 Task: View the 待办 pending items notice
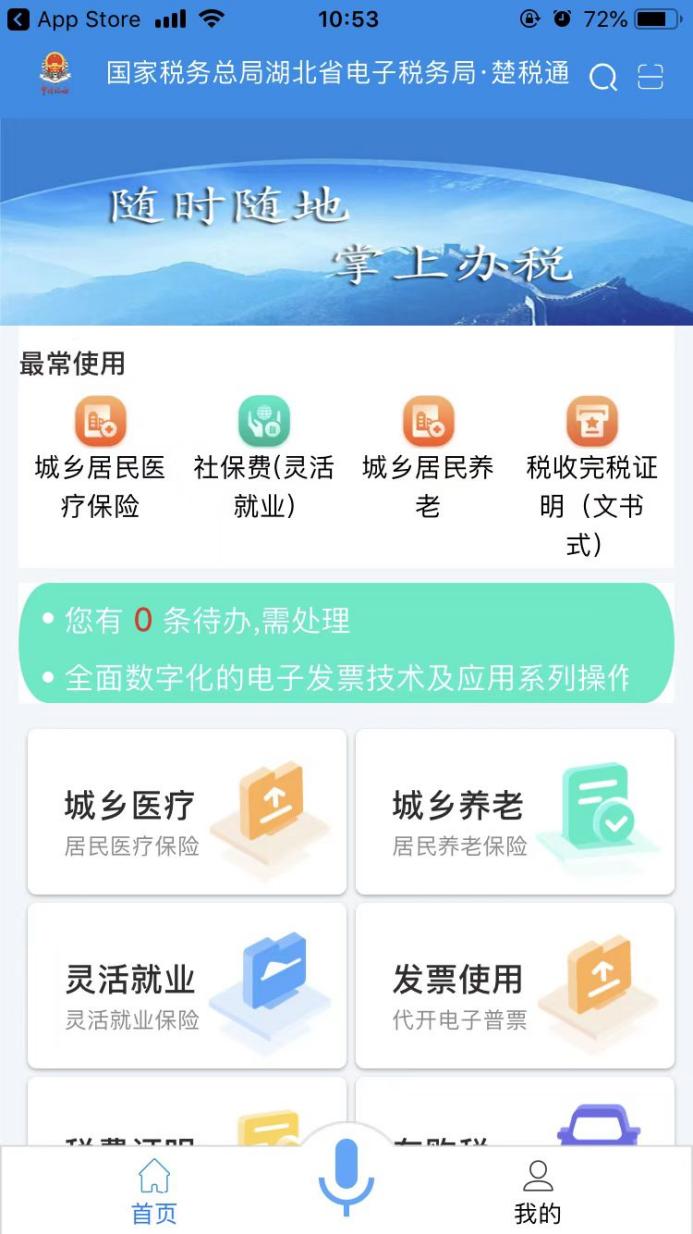pyautogui.click(x=207, y=621)
